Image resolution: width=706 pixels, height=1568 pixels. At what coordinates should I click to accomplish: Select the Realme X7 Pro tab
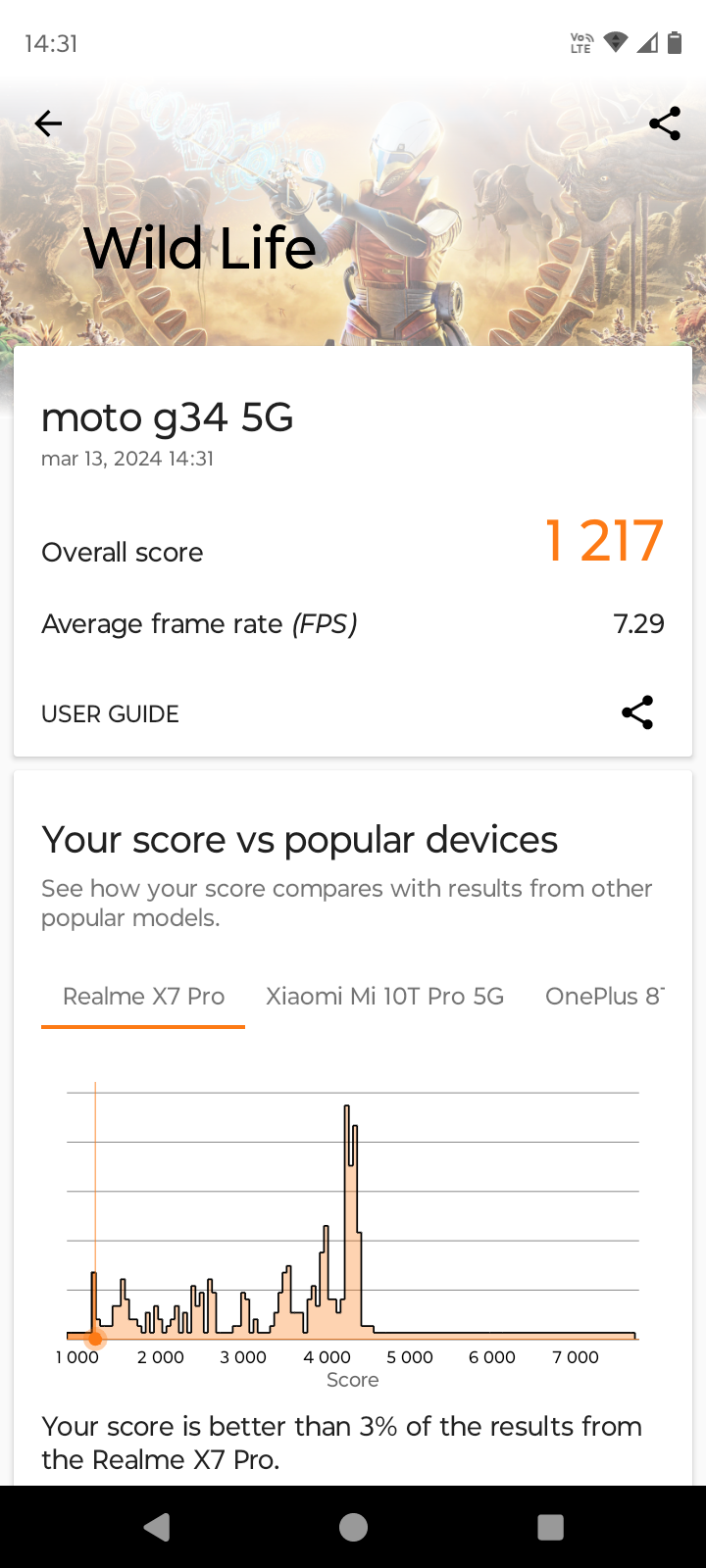point(143,997)
